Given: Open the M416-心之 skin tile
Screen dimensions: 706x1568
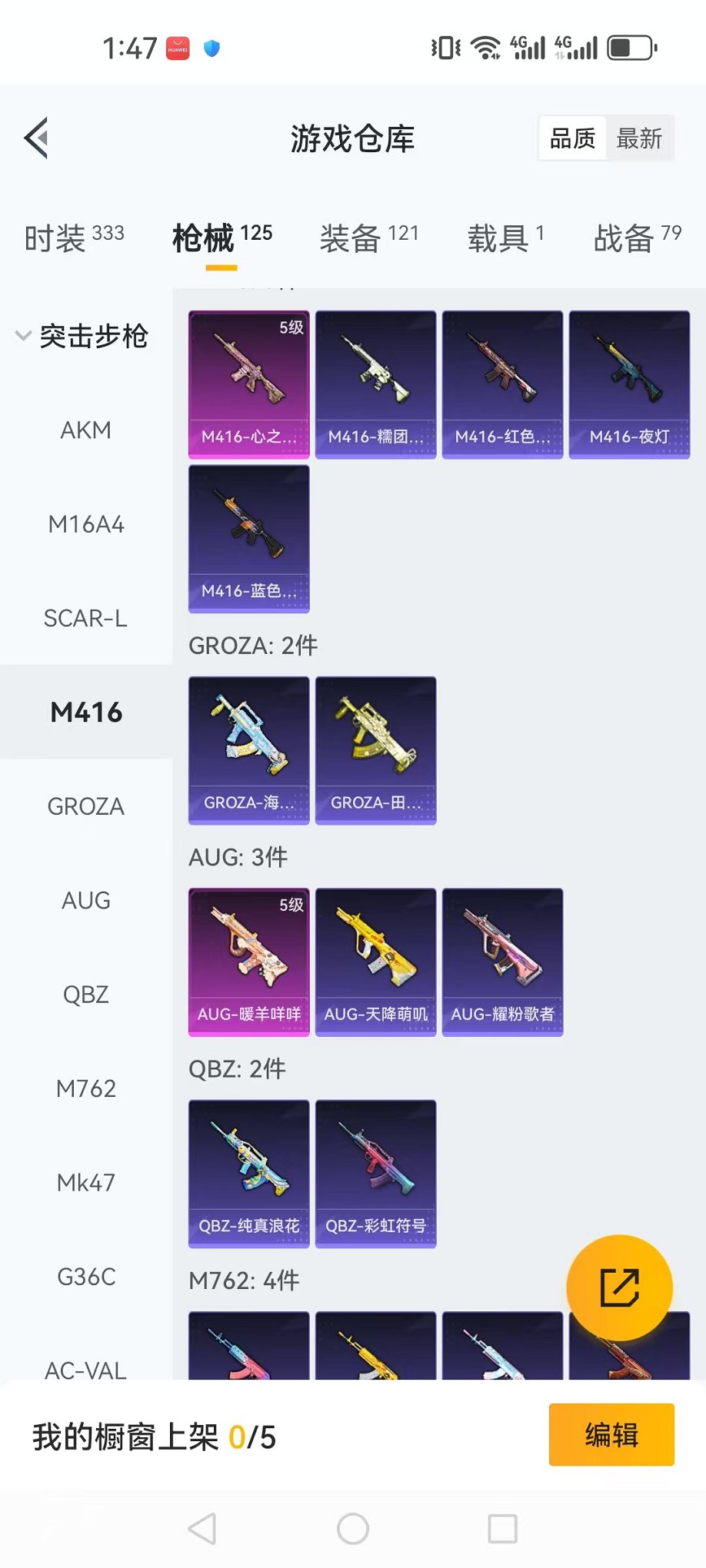Looking at the screenshot, I should (x=249, y=384).
